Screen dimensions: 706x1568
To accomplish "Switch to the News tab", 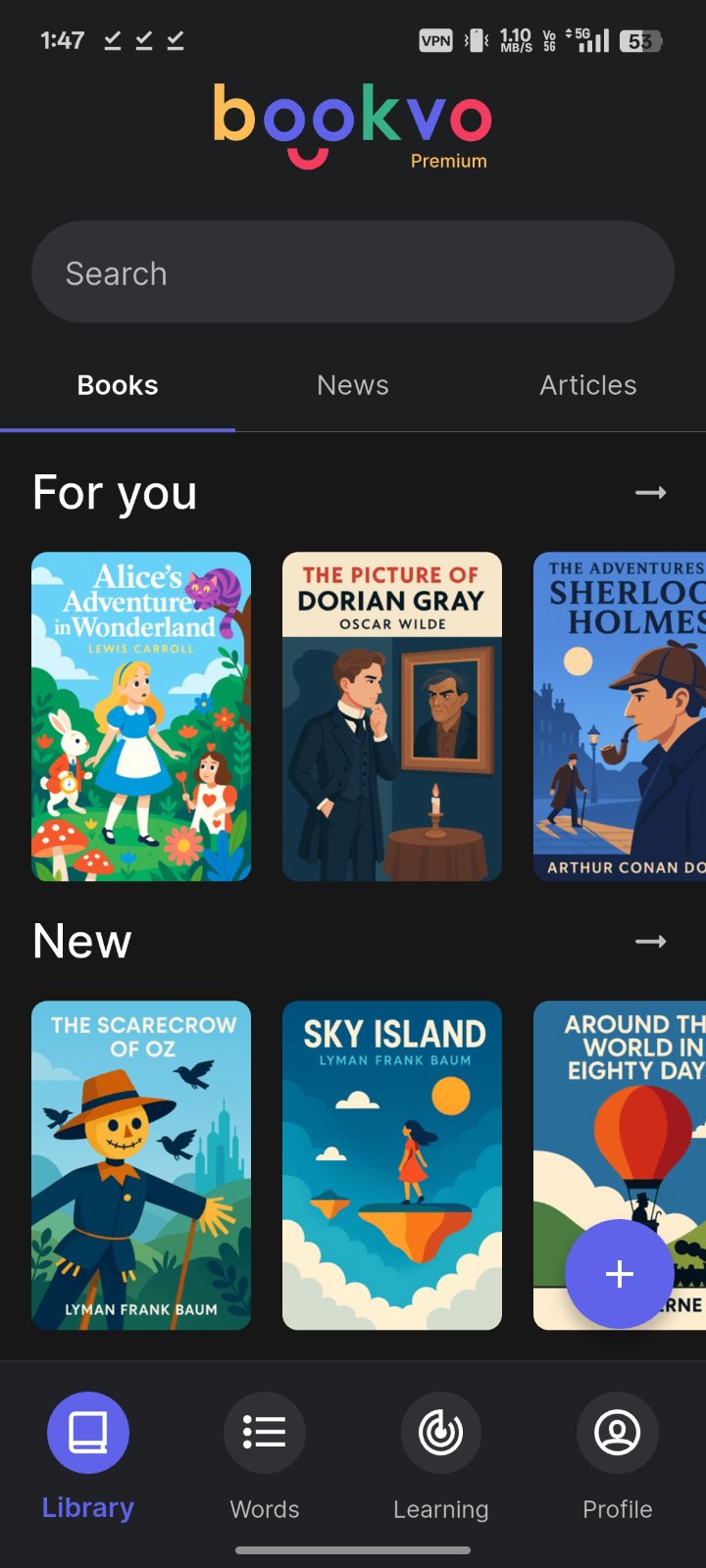I will (353, 385).
